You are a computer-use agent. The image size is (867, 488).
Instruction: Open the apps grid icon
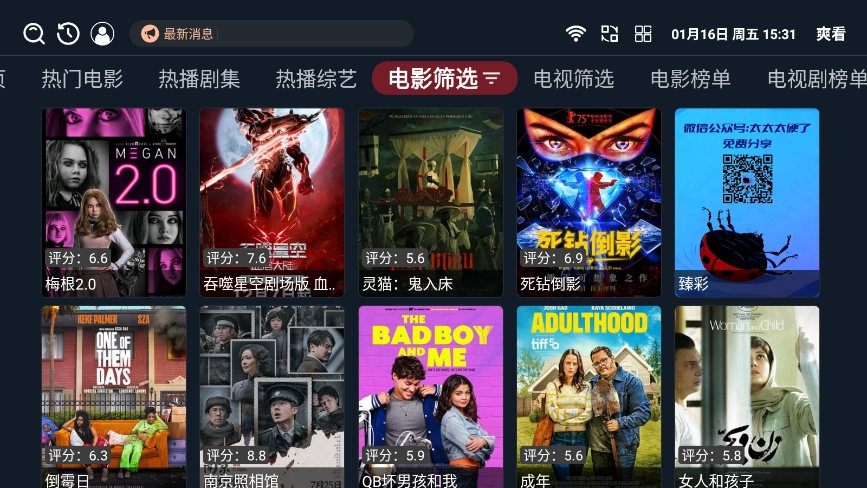click(x=643, y=34)
